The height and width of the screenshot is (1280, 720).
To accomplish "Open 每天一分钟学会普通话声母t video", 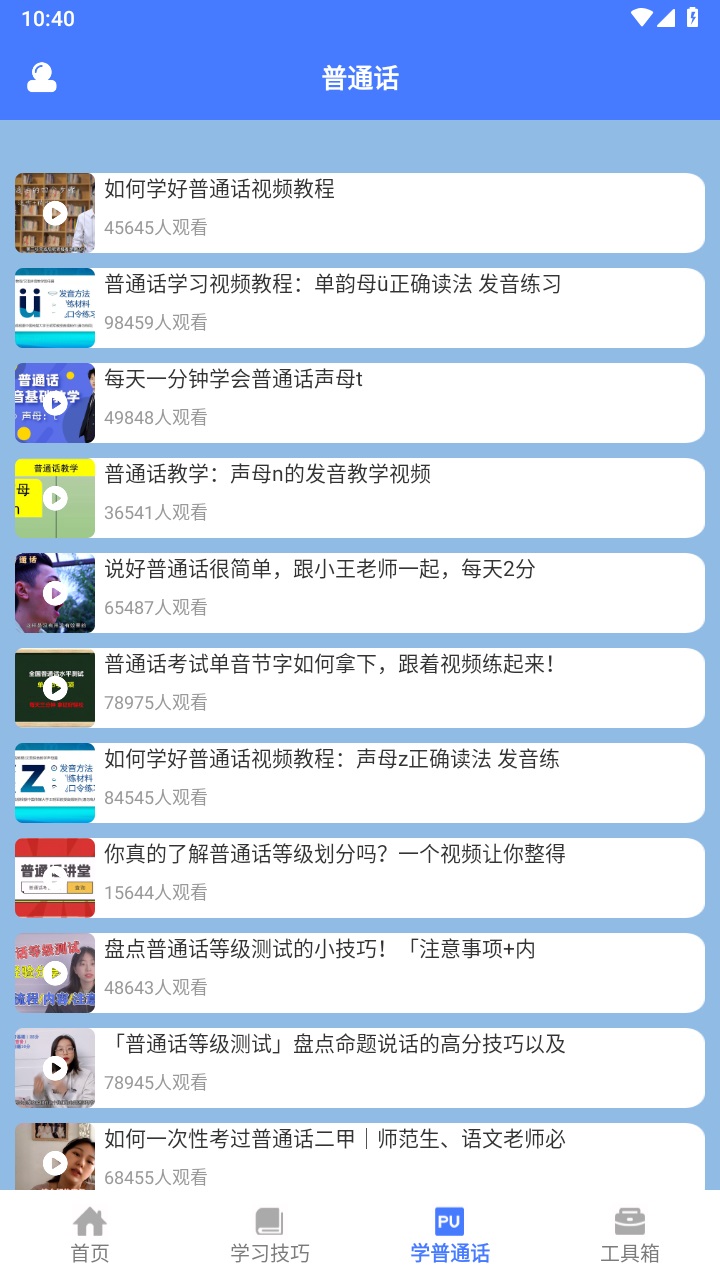I will coord(360,403).
